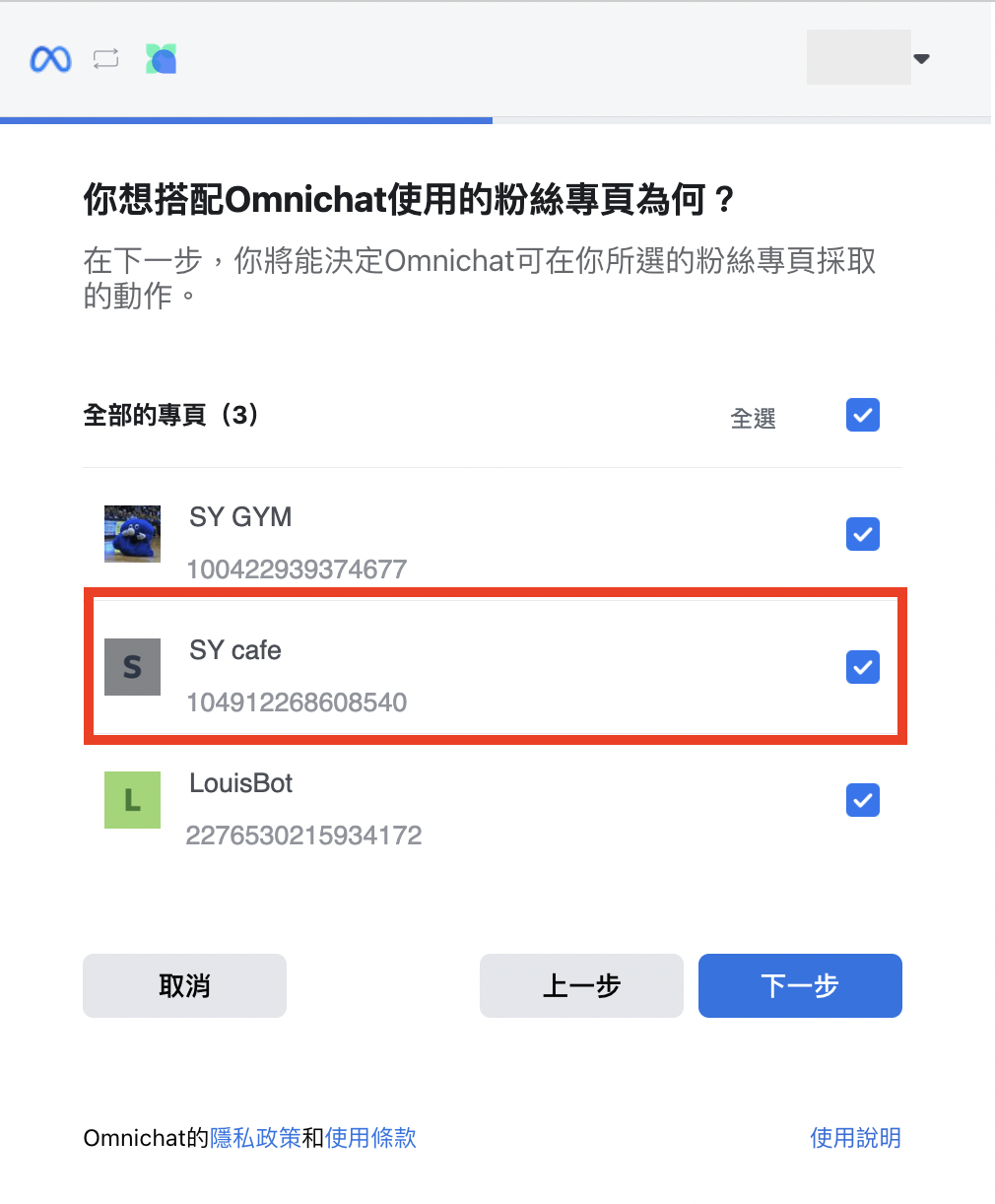Open the 隱私政策 privacy policy link
The image size is (995, 1204).
click(x=255, y=1138)
